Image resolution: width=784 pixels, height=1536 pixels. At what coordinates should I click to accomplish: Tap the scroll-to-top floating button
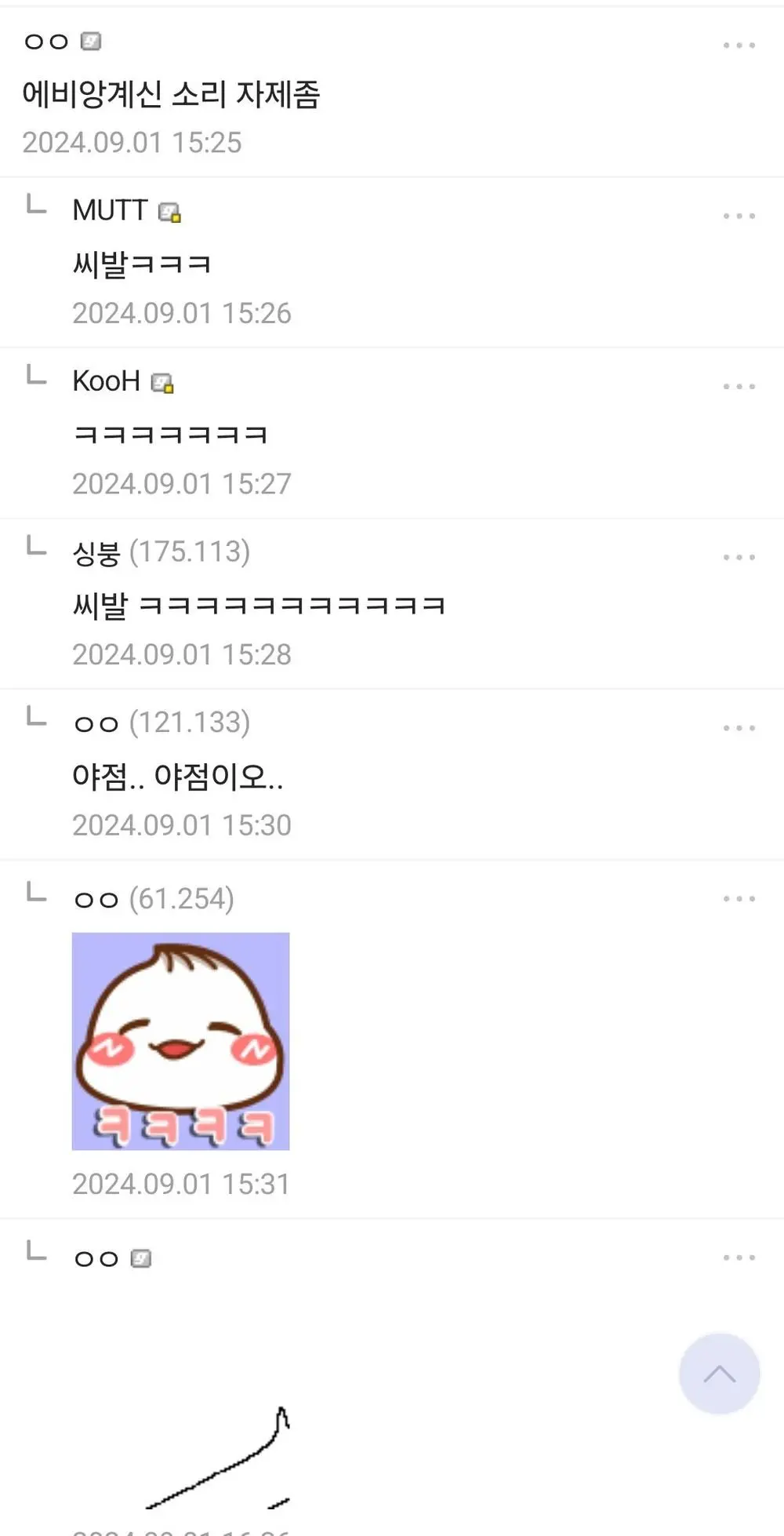(719, 1374)
